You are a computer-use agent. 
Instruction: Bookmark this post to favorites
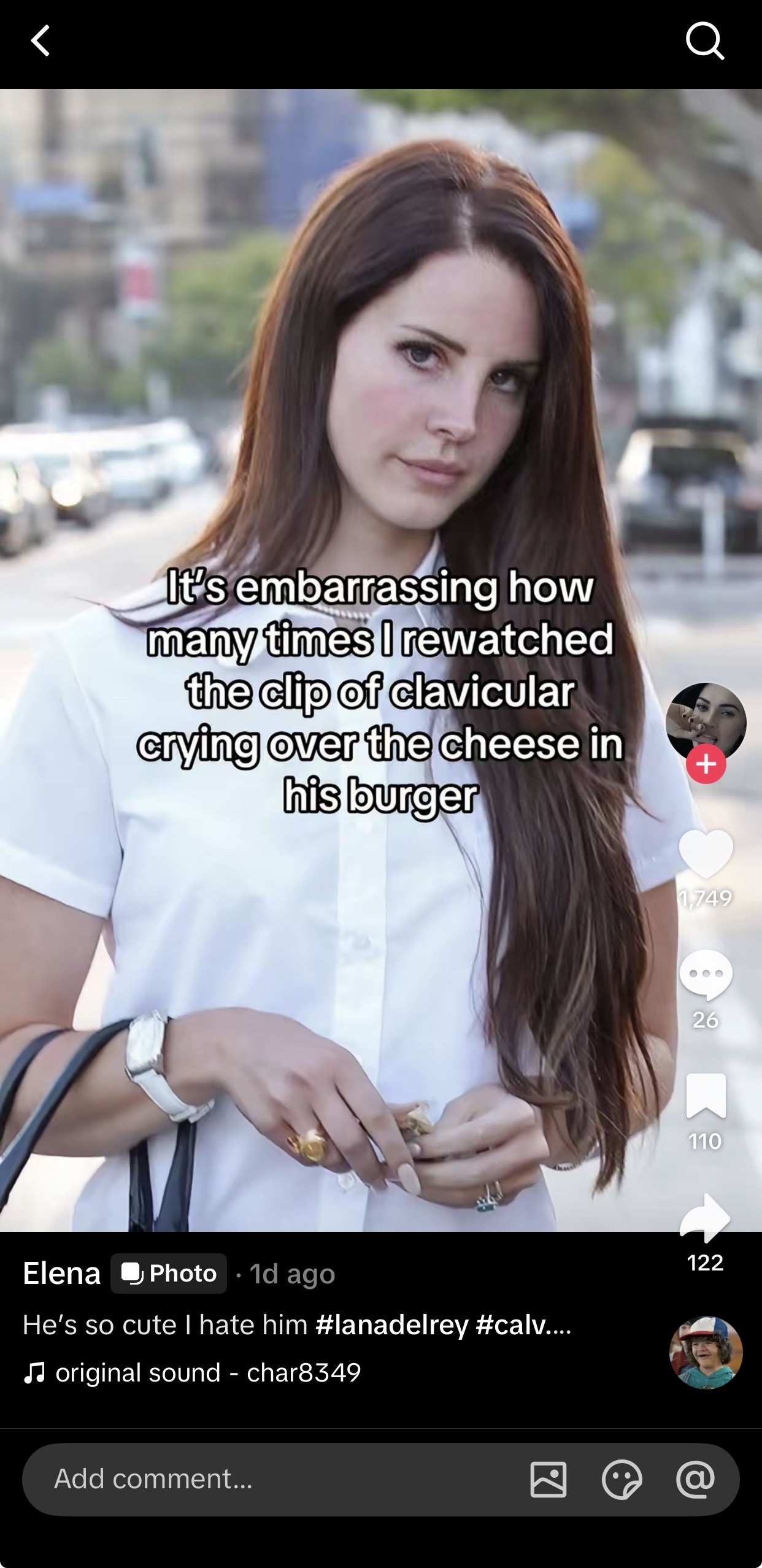coord(706,1096)
